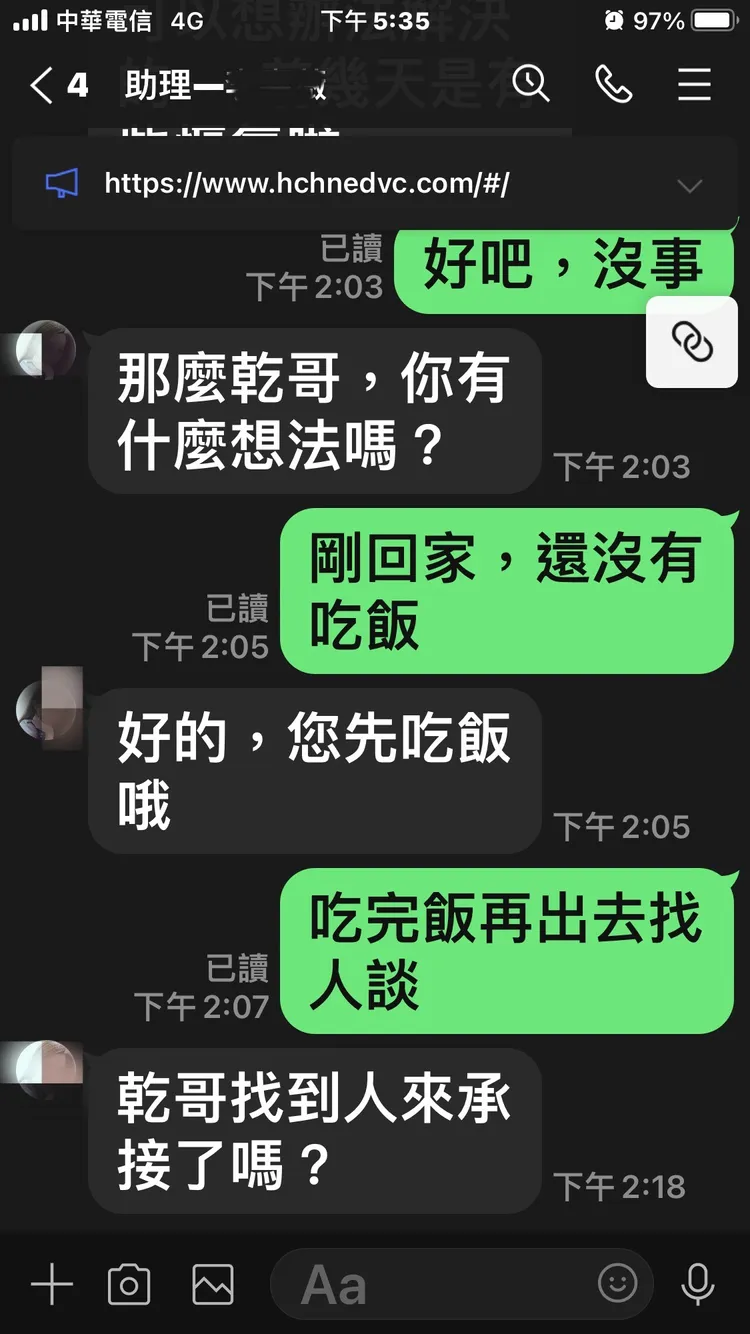
Task: Tap the megaphone icon on the announcement banner
Action: click(63, 183)
